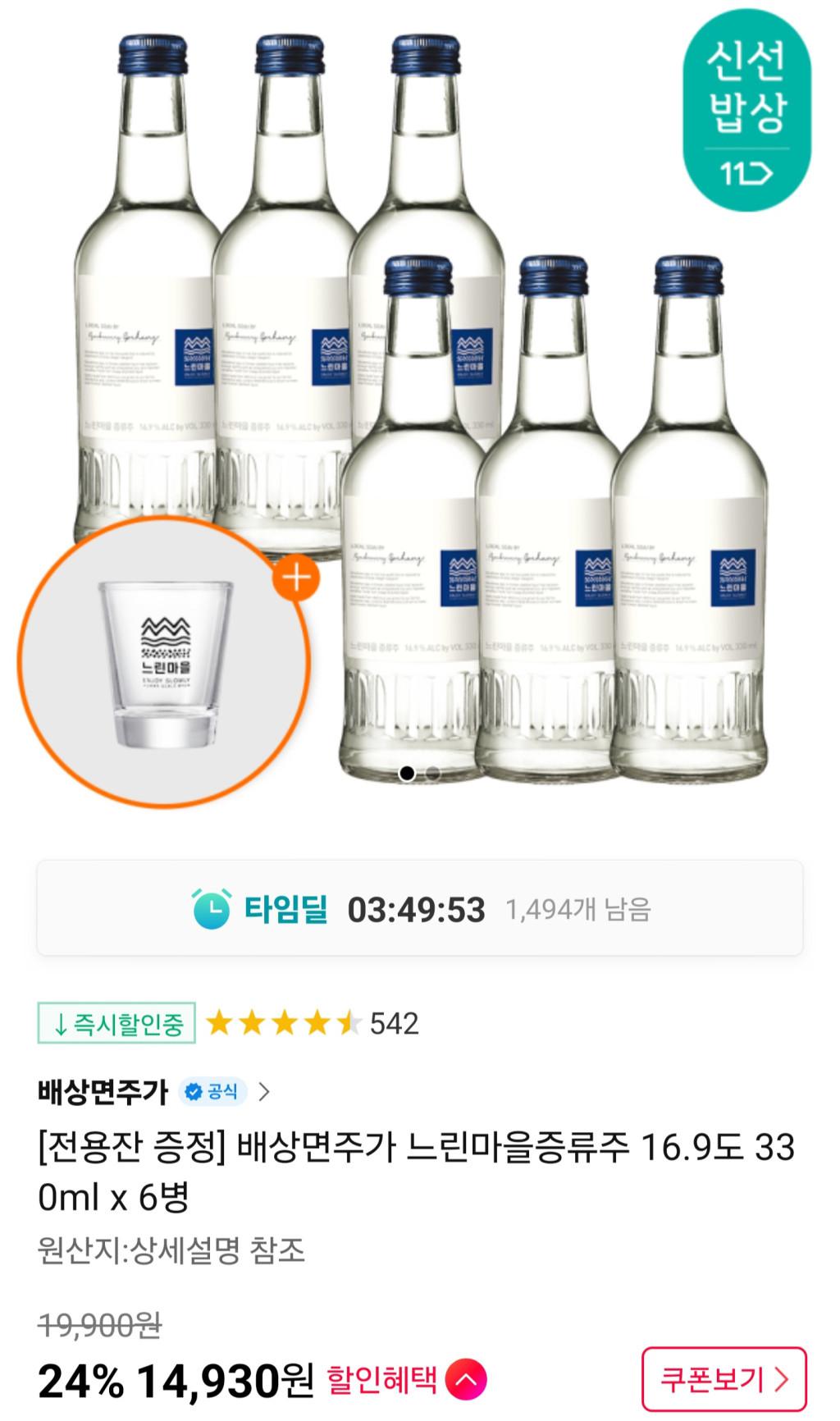Tap the 타임딜 time deal banner

coord(419,908)
